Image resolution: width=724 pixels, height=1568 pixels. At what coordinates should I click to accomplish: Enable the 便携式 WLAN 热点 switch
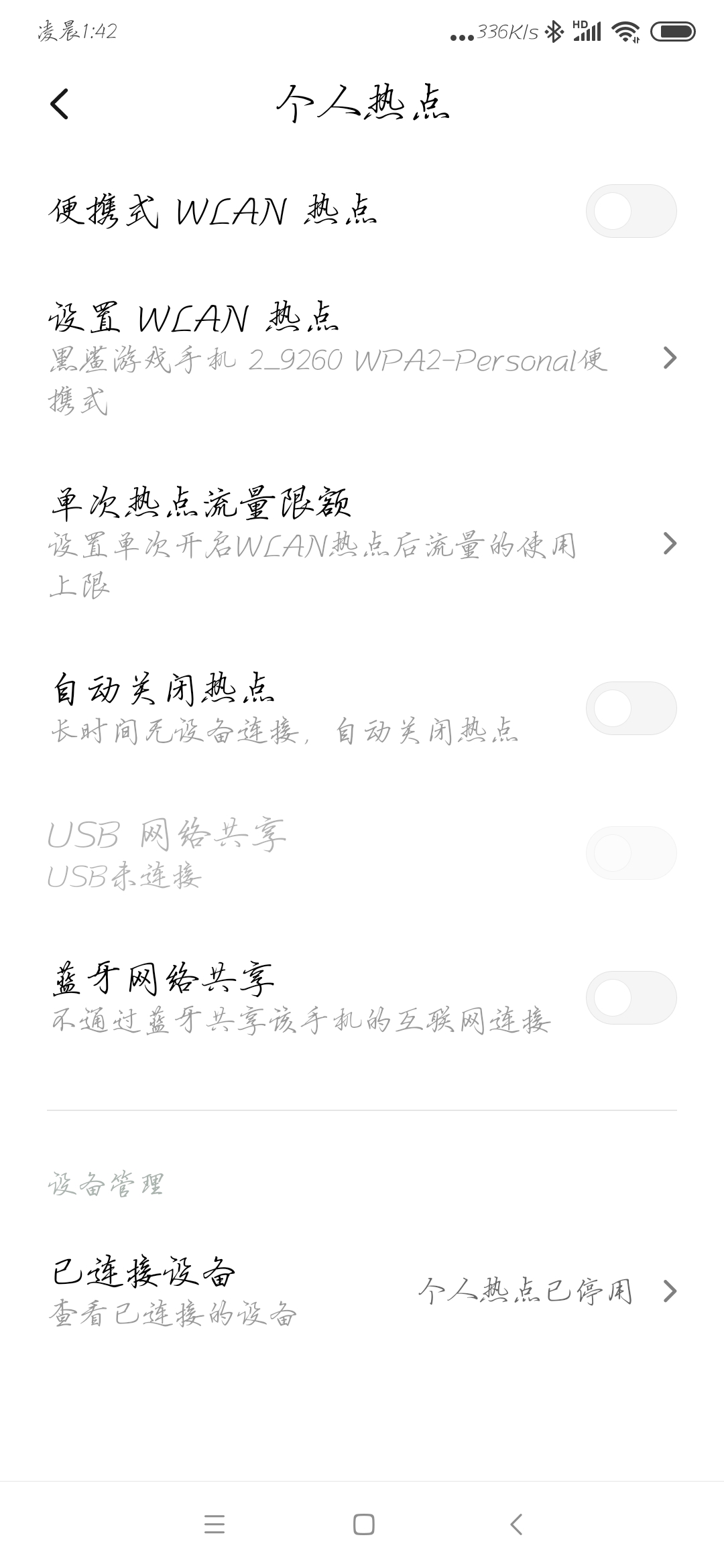631,211
